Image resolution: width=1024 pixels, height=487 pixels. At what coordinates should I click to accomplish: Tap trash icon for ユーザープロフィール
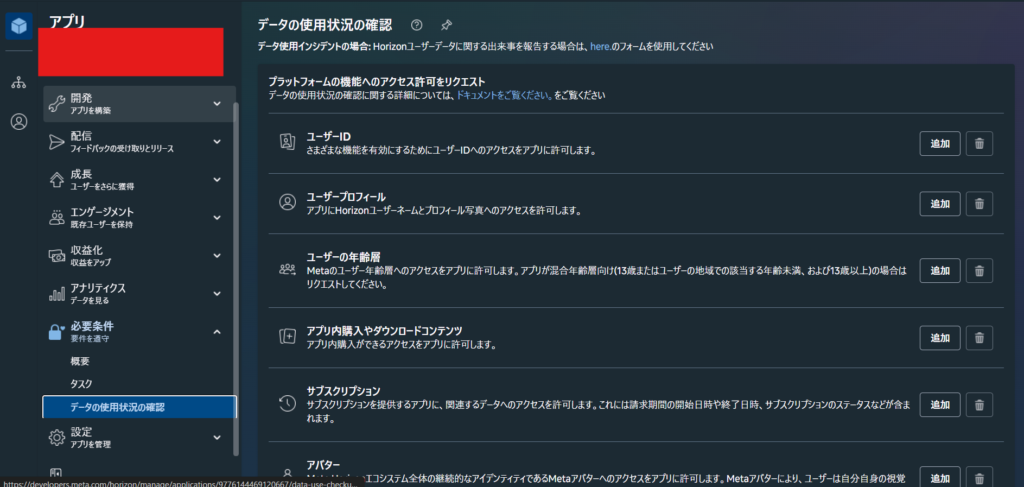click(979, 203)
